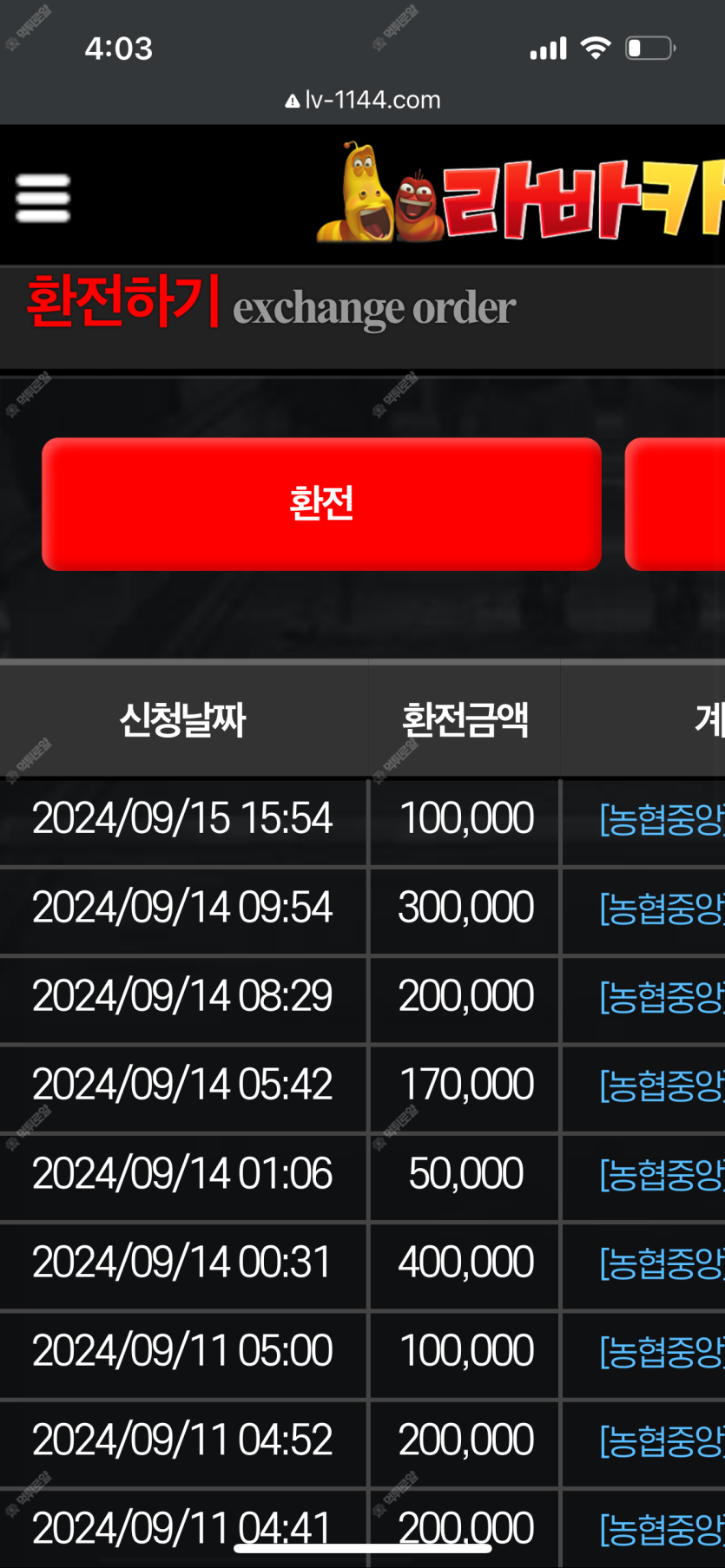Open the hamburger drawer menu
This screenshot has height=1568, width=725.
(43, 198)
